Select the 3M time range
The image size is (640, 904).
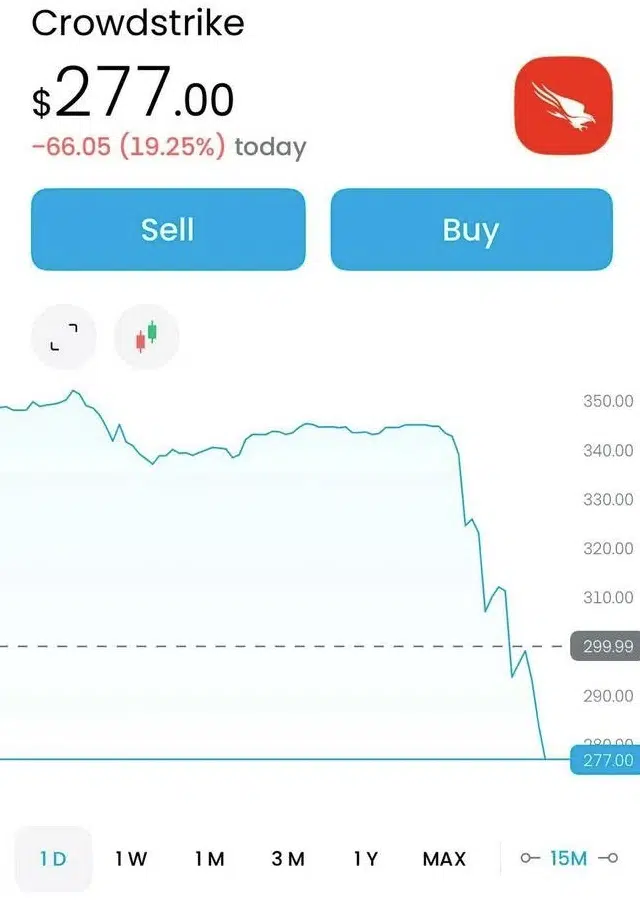click(288, 858)
